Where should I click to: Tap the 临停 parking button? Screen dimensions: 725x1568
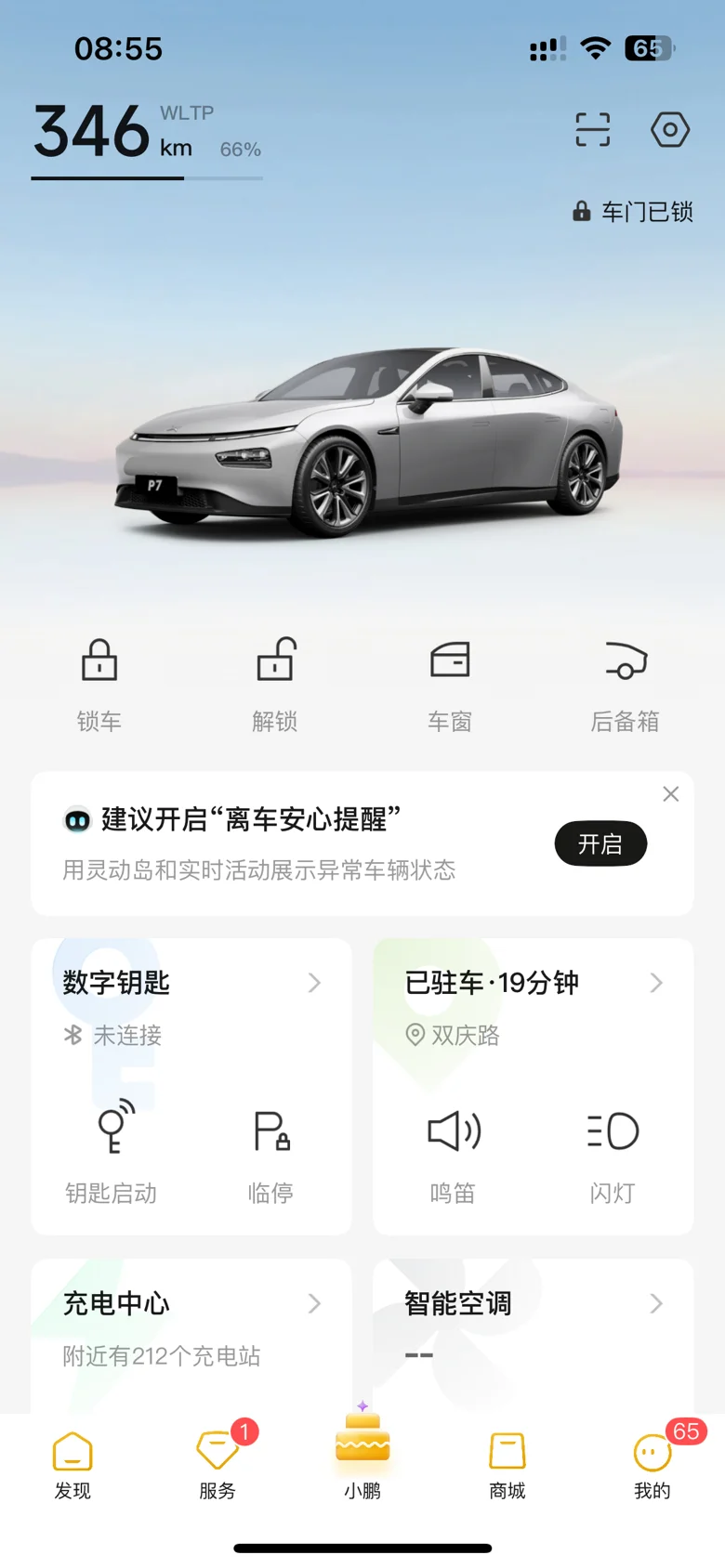pyautogui.click(x=271, y=1152)
